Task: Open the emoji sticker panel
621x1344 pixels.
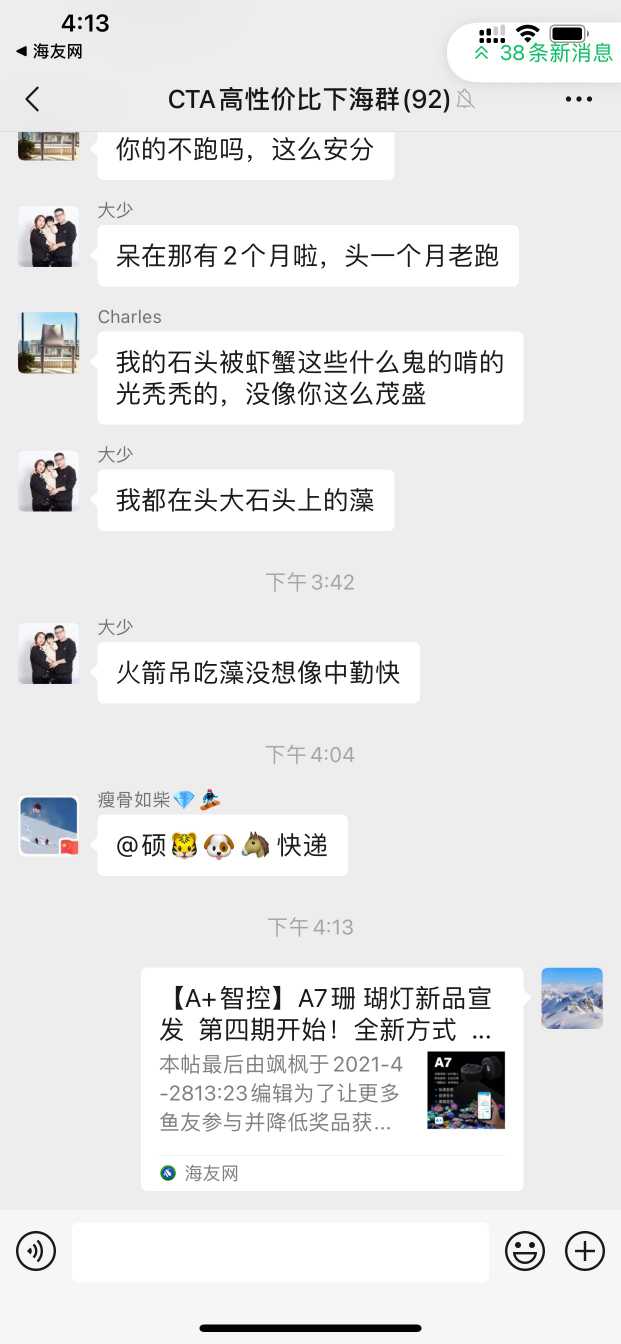Action: [x=525, y=1251]
